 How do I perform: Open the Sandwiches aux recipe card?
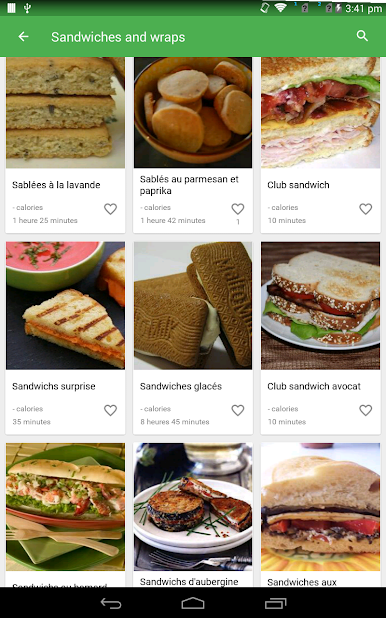(321, 514)
